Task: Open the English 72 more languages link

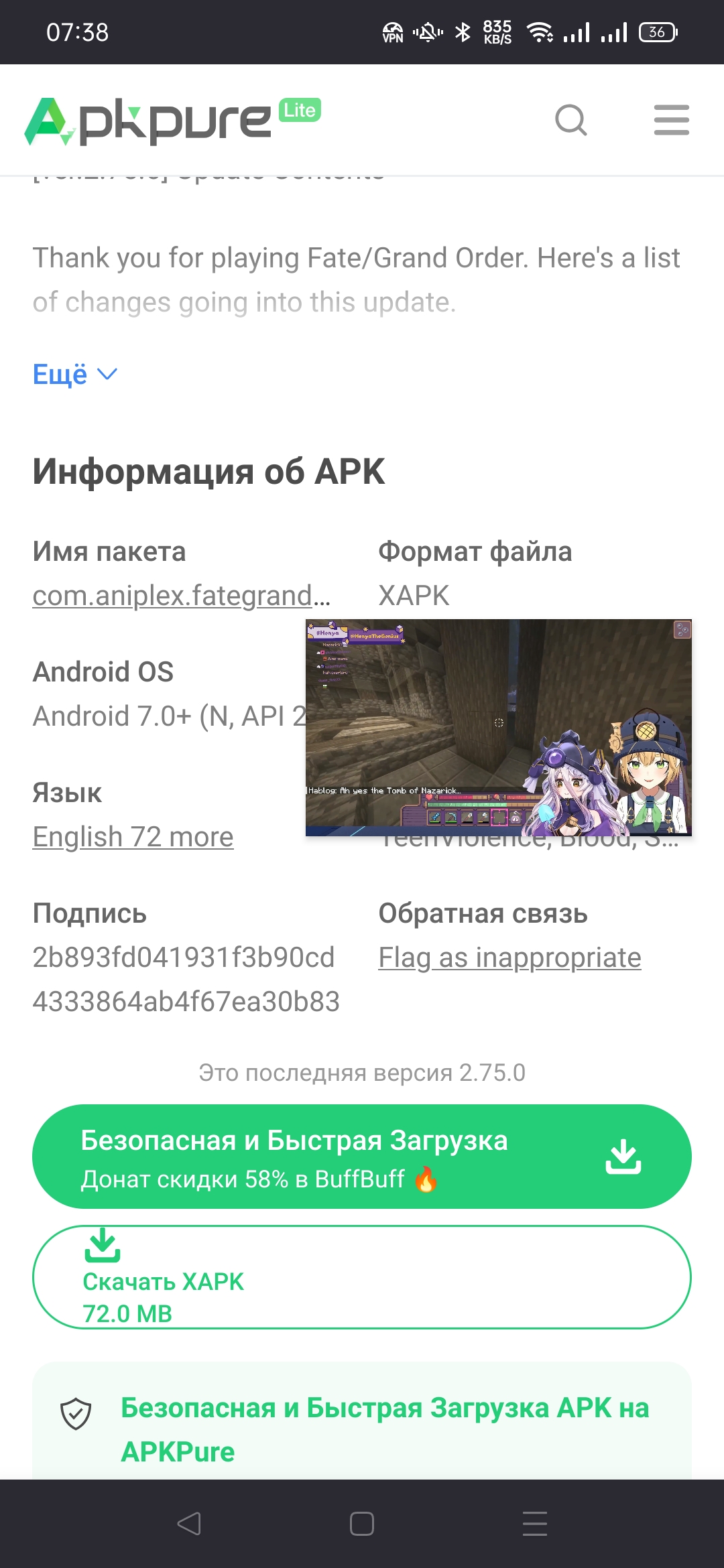Action: 133,836
